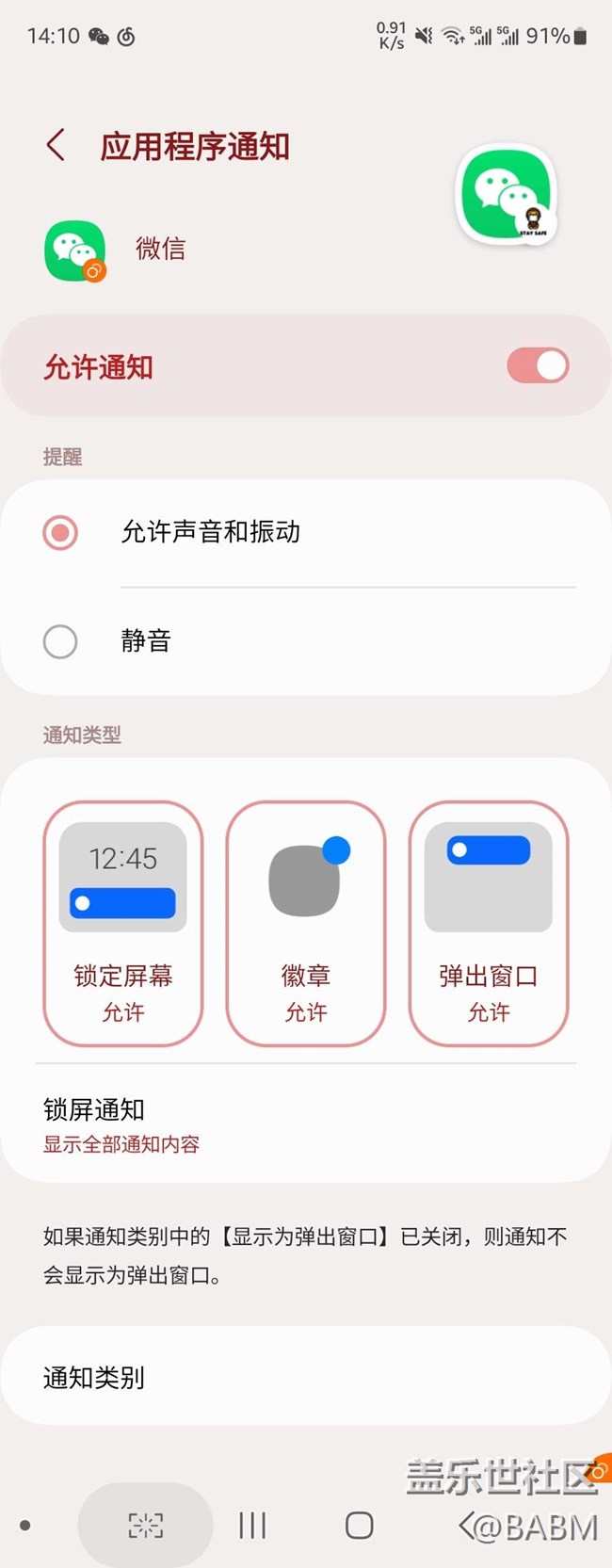Open 锁屏通知 setting
Image resolution: width=612 pixels, height=1568 pixels.
pyautogui.click(x=306, y=1124)
